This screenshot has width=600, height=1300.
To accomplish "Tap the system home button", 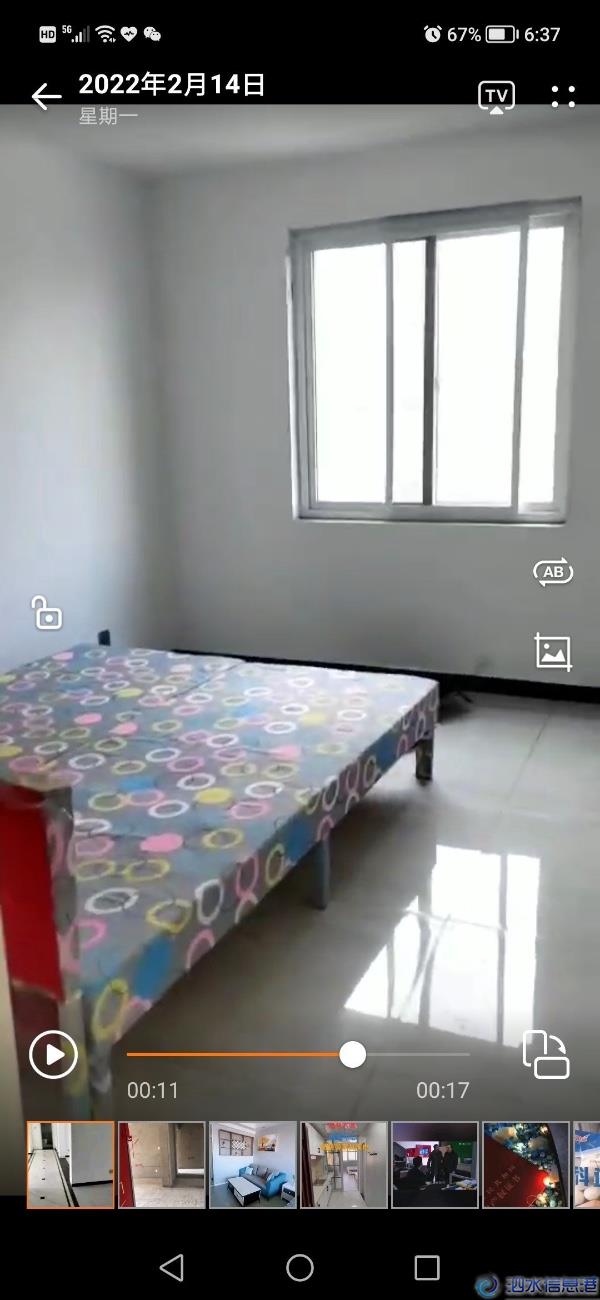I will click(300, 1268).
